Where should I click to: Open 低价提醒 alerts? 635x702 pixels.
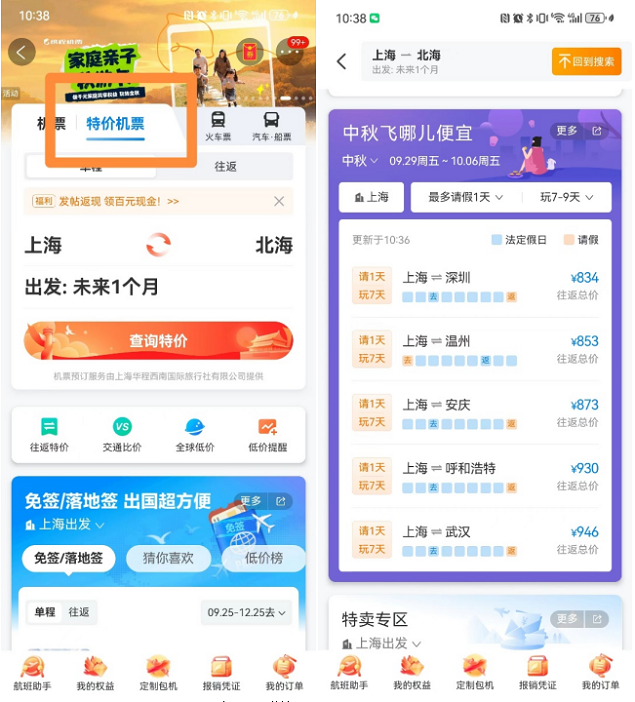(x=267, y=435)
